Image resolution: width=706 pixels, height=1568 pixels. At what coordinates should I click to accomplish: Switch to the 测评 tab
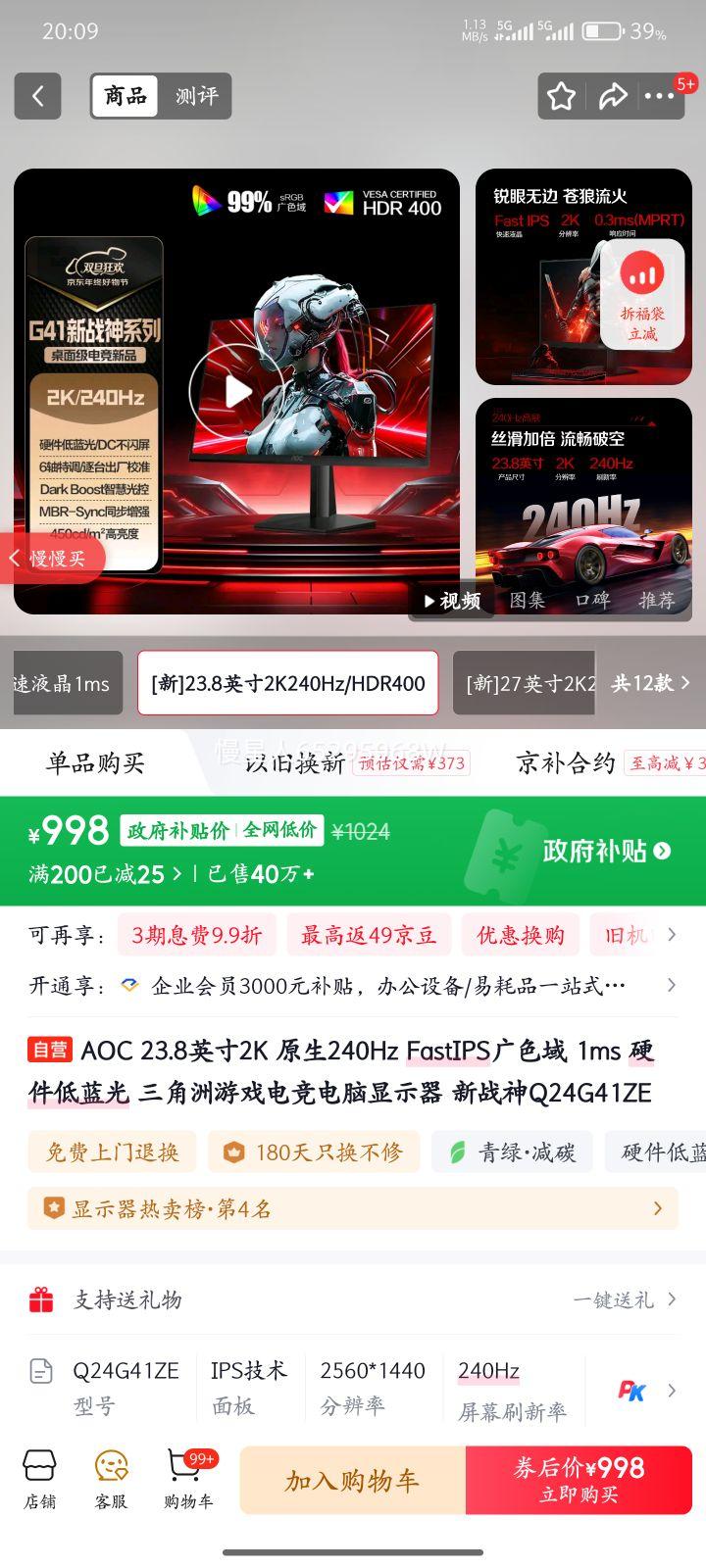coord(195,96)
